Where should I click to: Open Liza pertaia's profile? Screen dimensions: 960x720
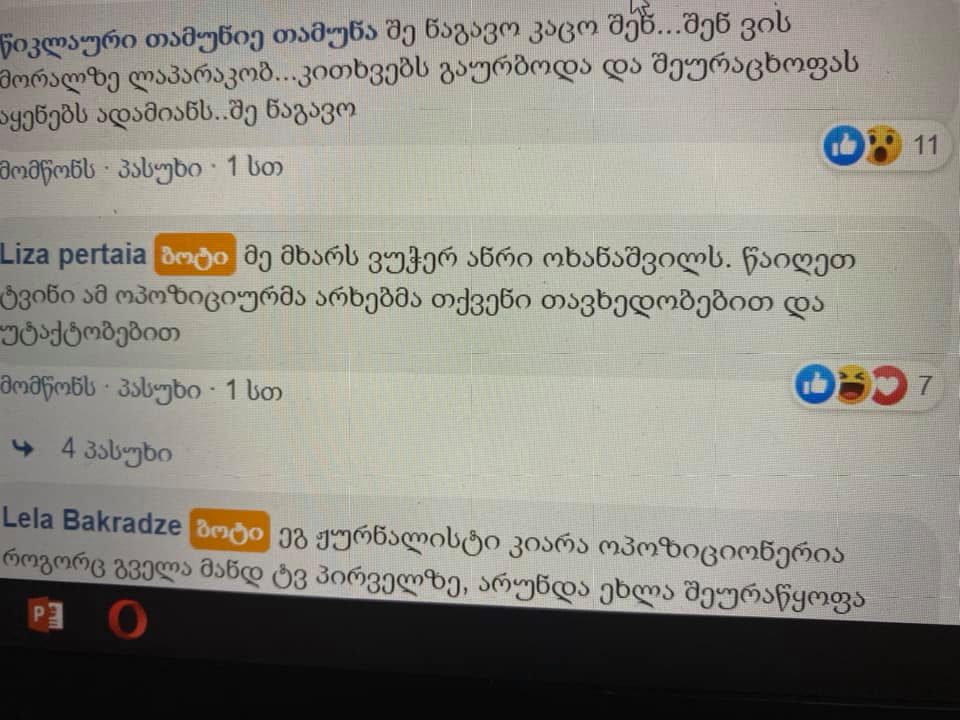coord(73,254)
